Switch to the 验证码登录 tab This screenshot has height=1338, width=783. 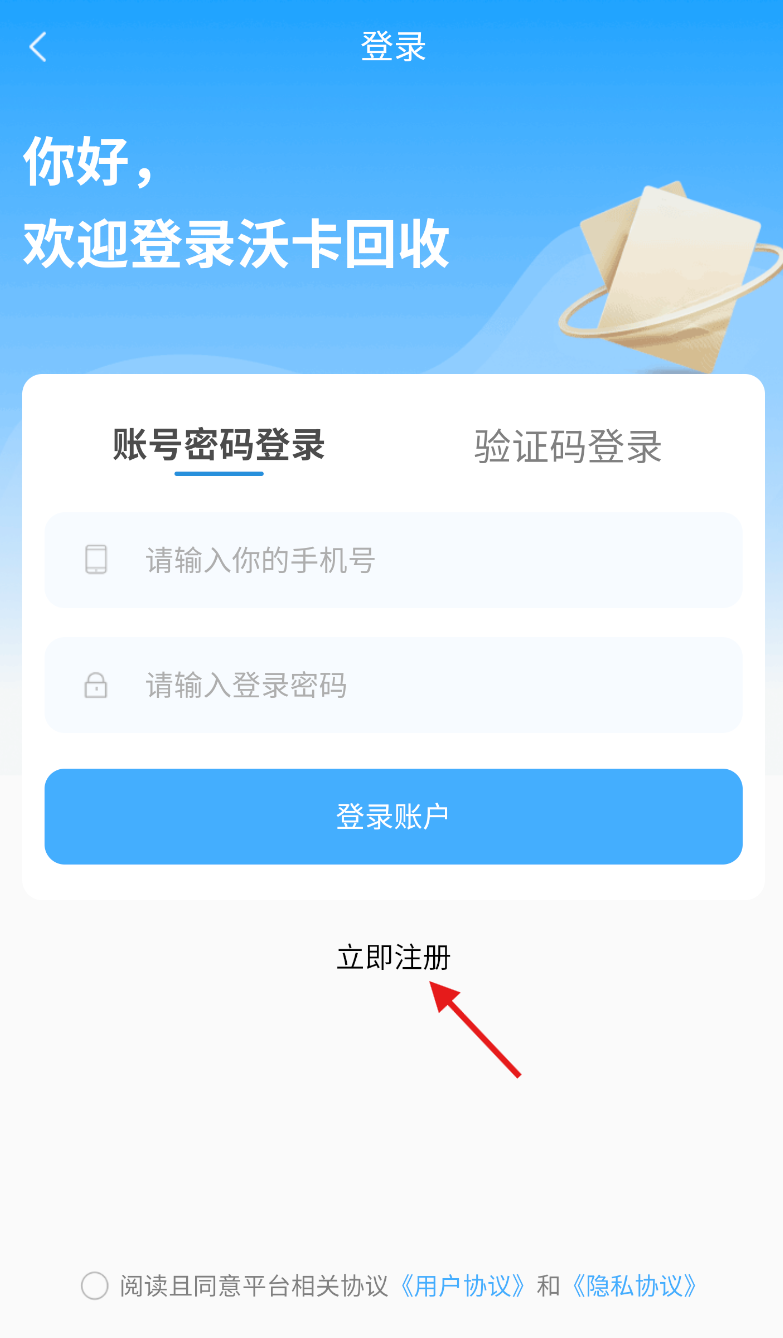567,447
